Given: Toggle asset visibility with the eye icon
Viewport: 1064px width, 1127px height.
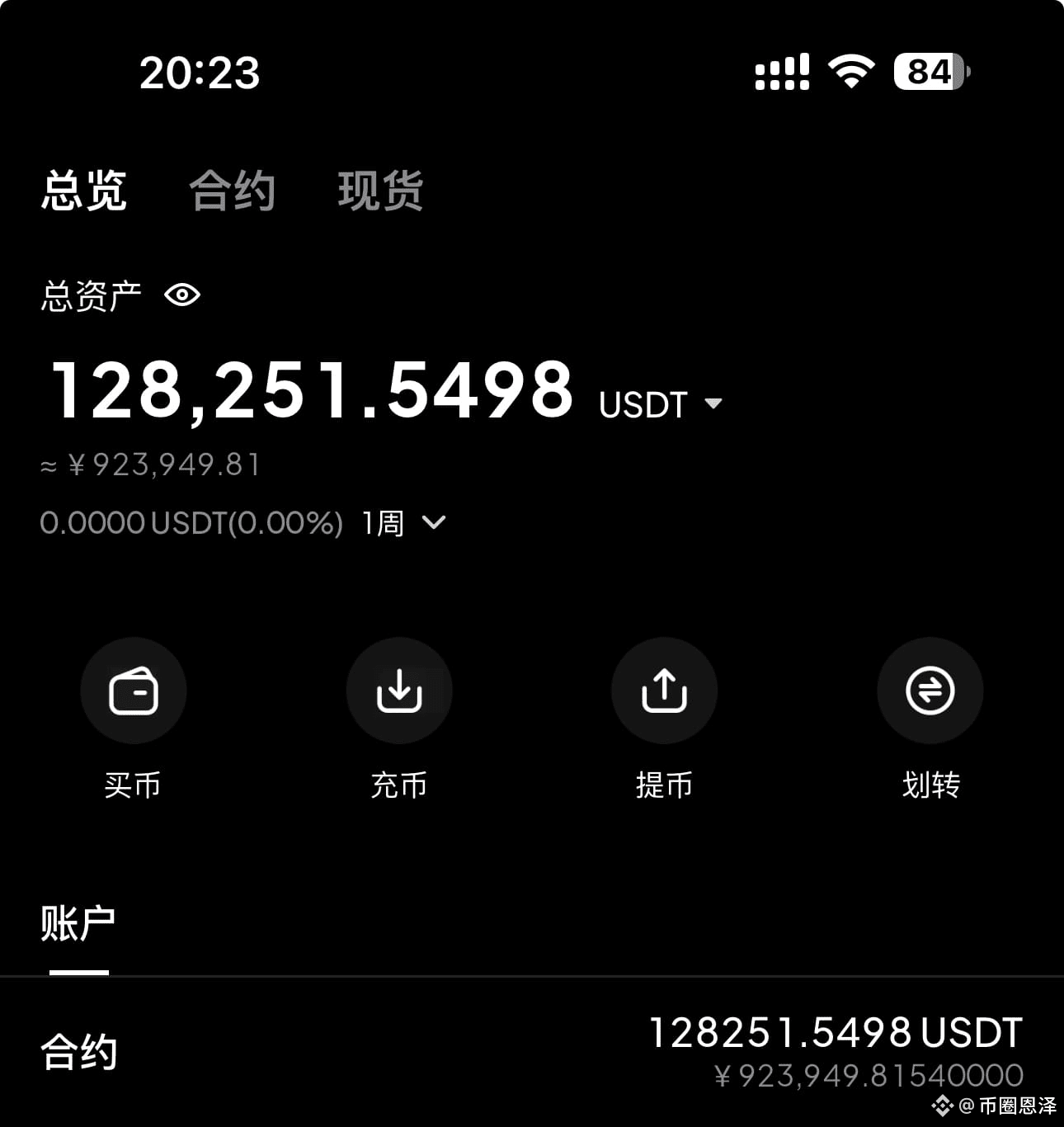Looking at the screenshot, I should [181, 295].
